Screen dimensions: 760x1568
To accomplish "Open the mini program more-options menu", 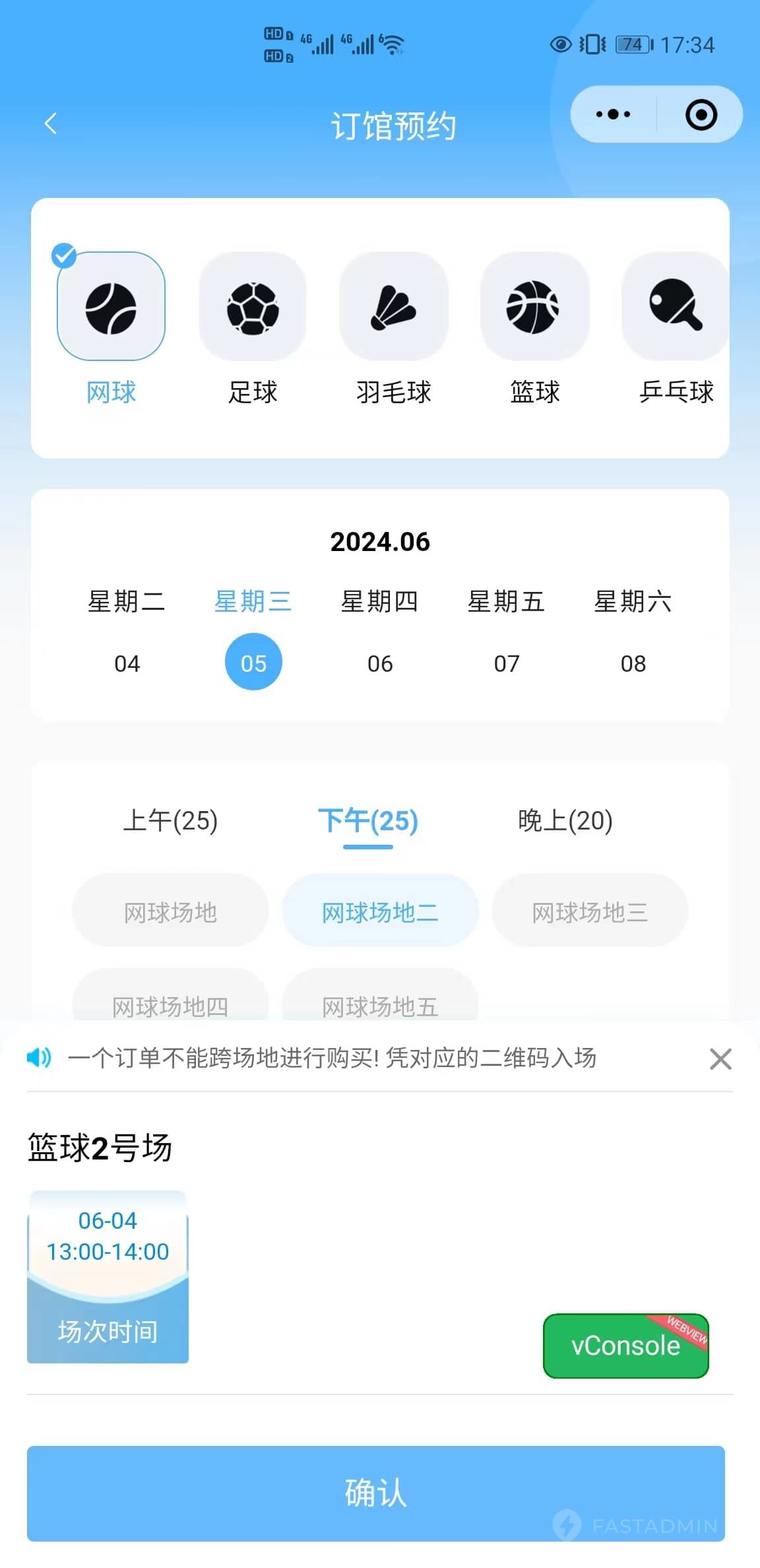I will click(613, 115).
